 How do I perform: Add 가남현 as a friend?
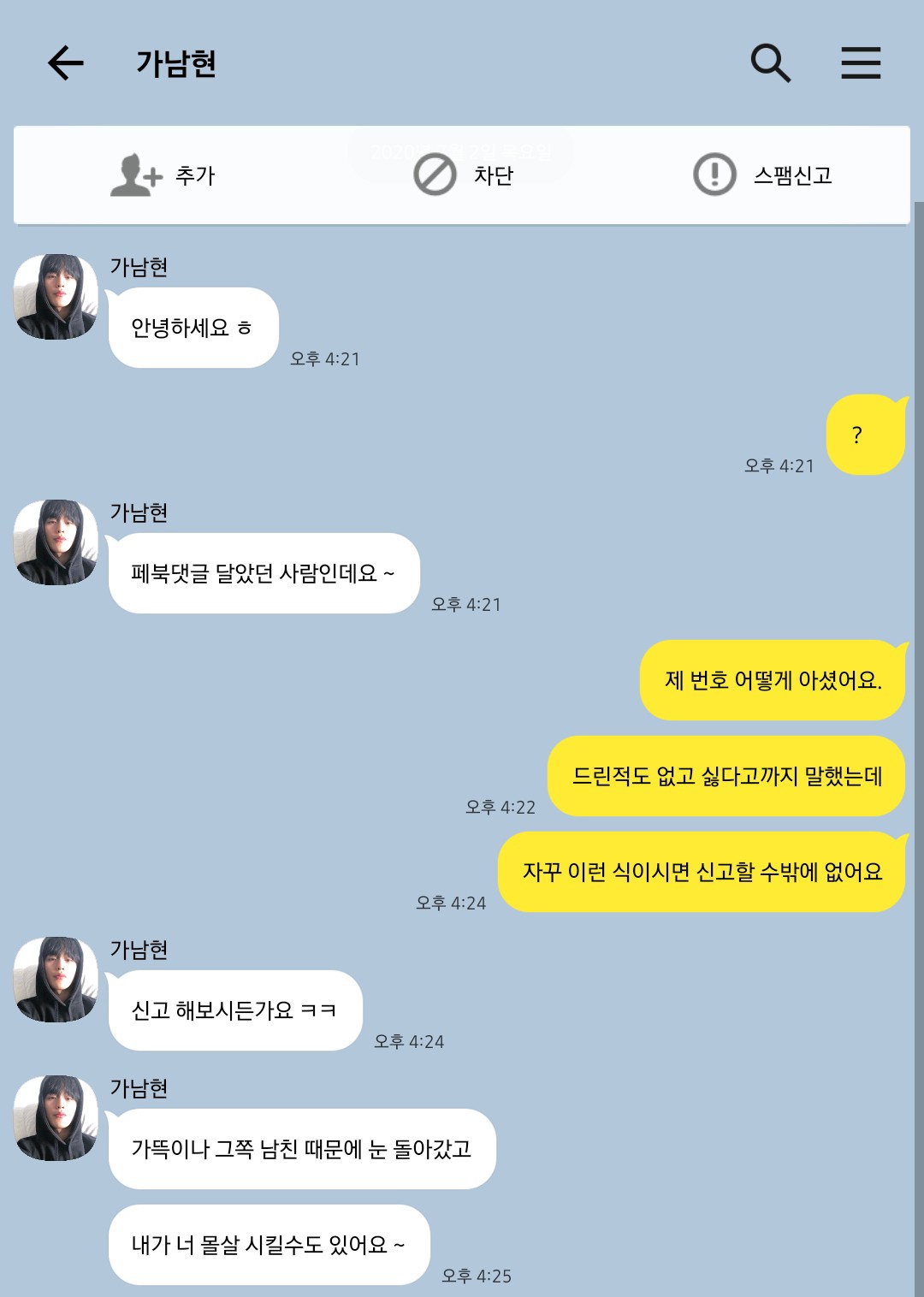pos(163,175)
